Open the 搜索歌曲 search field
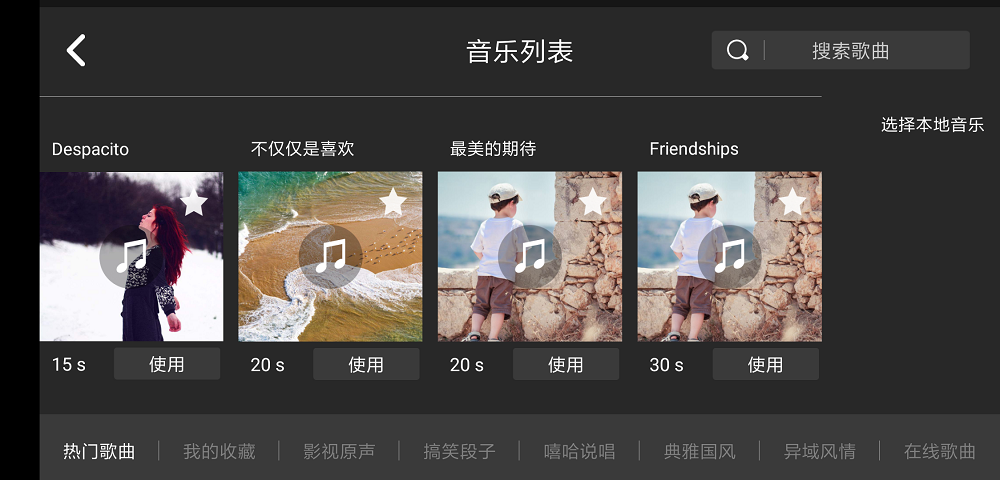Viewport: 1000px width, 480px height. [849, 51]
